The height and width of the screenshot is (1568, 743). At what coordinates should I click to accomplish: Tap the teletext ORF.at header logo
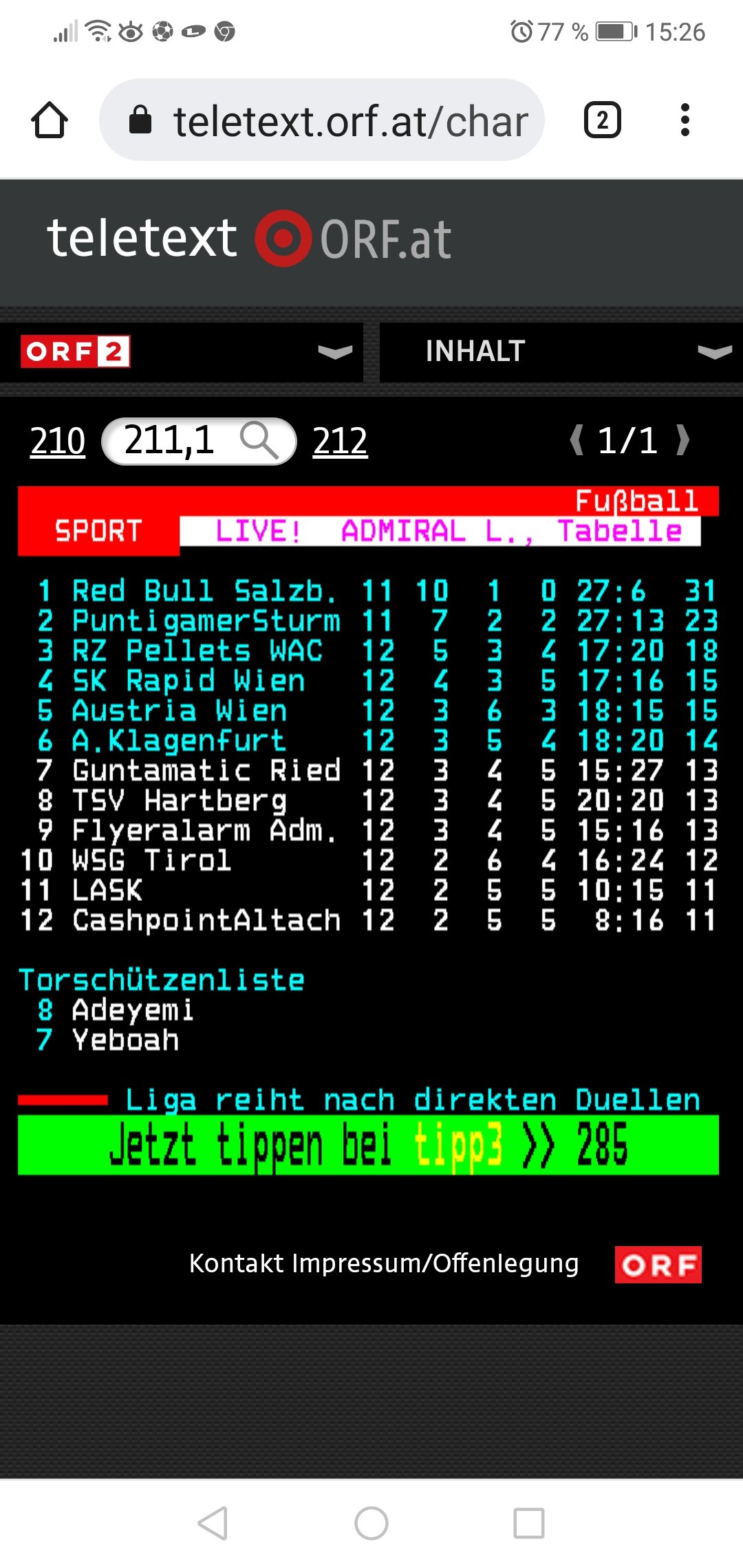249,239
